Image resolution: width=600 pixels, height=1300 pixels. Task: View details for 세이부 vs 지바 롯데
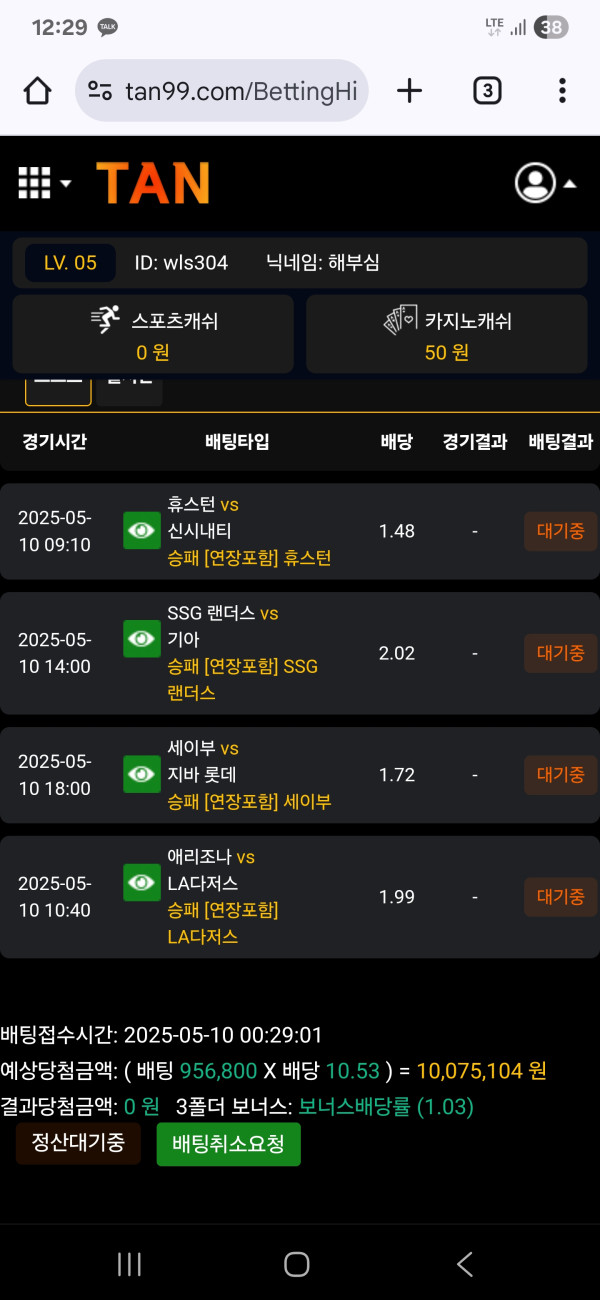pyautogui.click(x=142, y=774)
